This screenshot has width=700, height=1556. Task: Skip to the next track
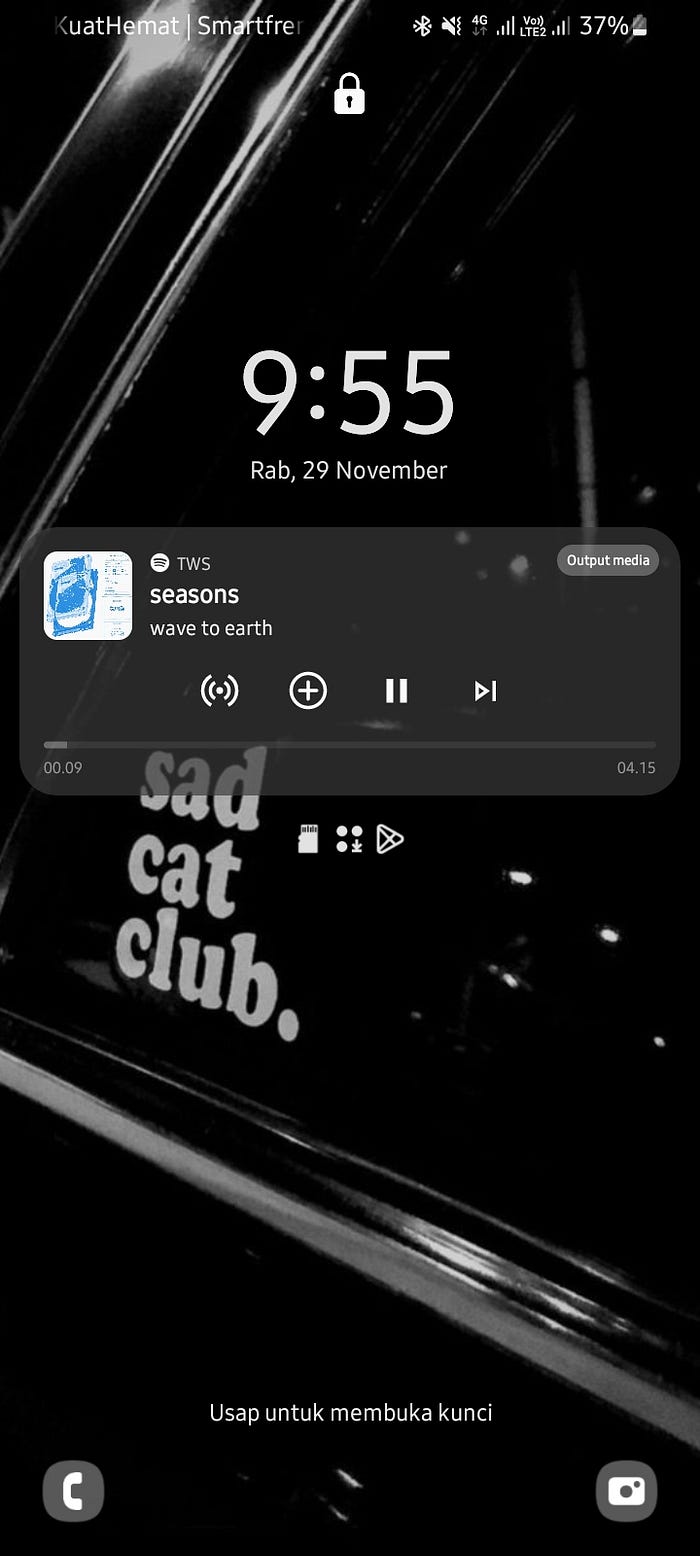coord(486,691)
